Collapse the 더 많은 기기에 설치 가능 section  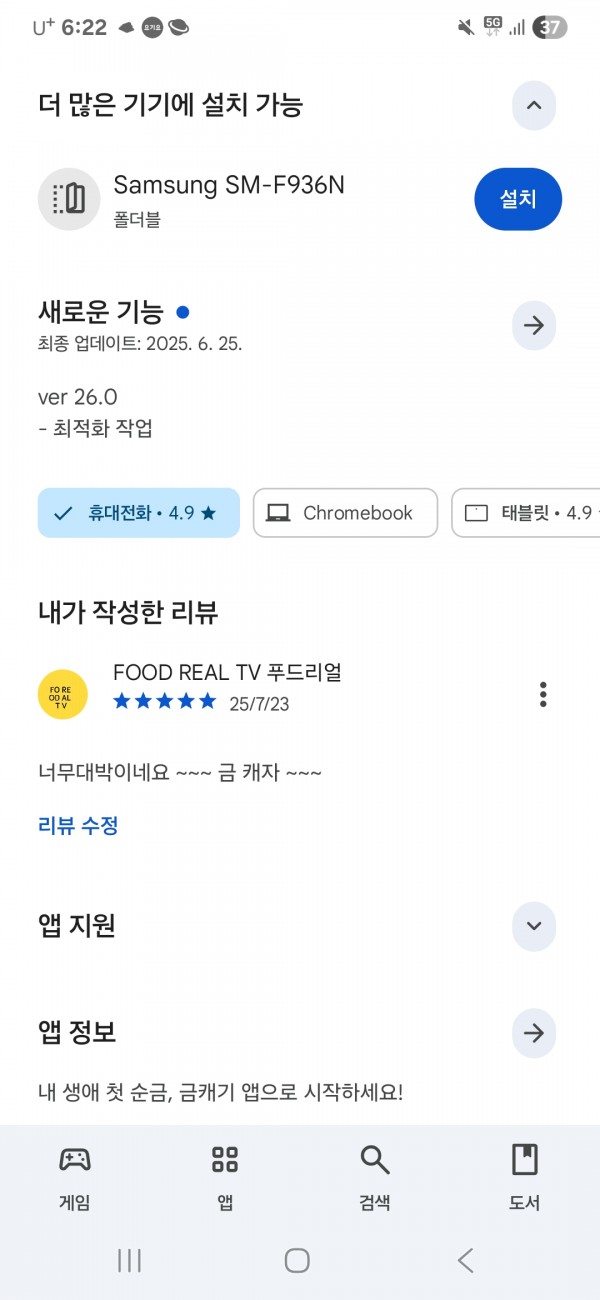coord(534,105)
